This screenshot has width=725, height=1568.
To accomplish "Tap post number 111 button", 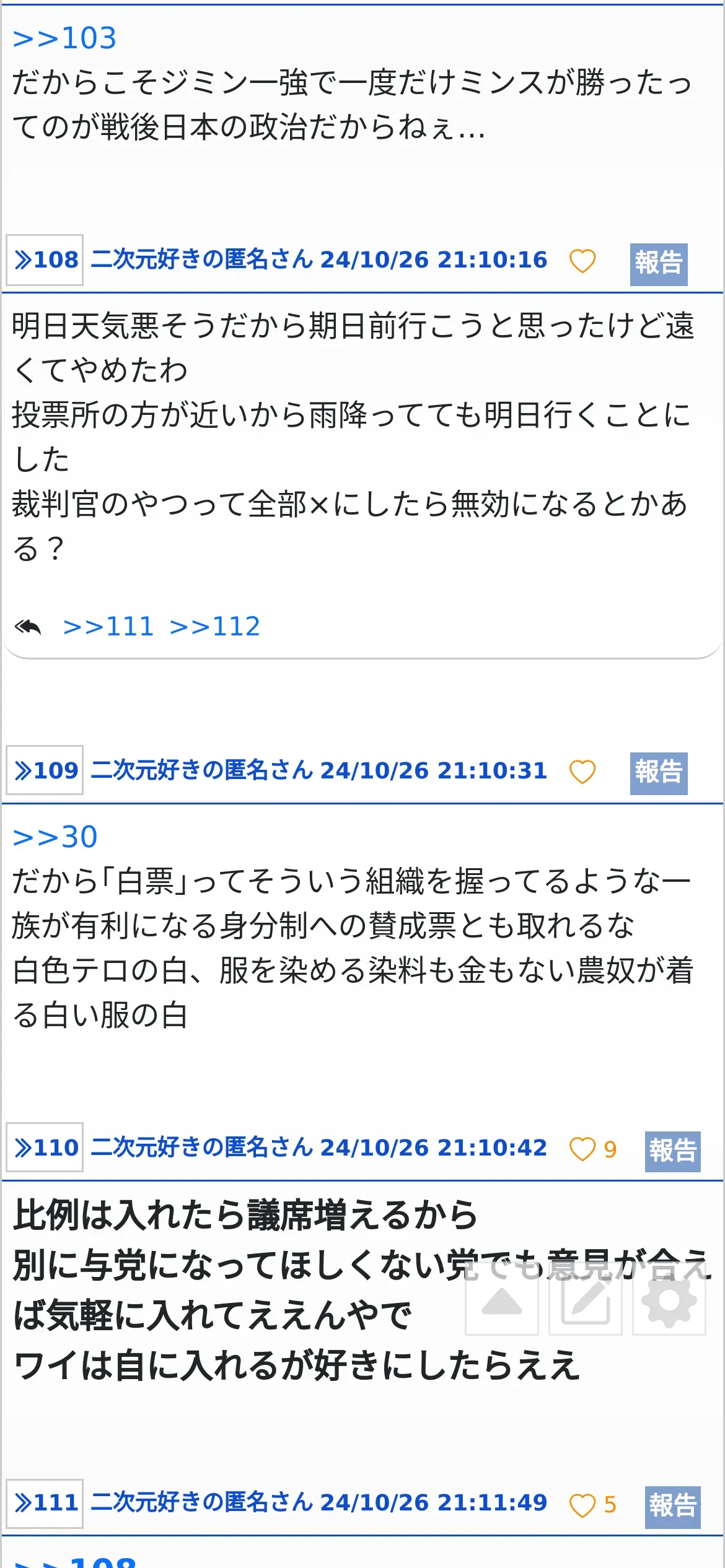I will [45, 1504].
